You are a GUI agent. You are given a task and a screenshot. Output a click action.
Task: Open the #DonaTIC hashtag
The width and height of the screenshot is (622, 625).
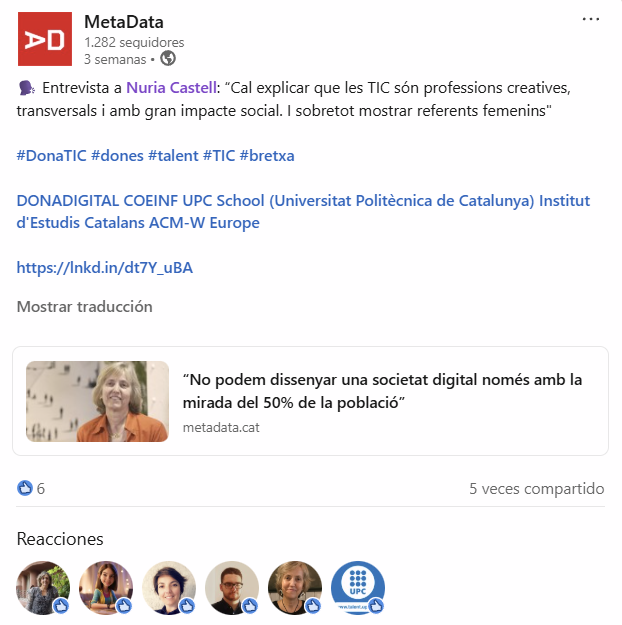pos(51,155)
